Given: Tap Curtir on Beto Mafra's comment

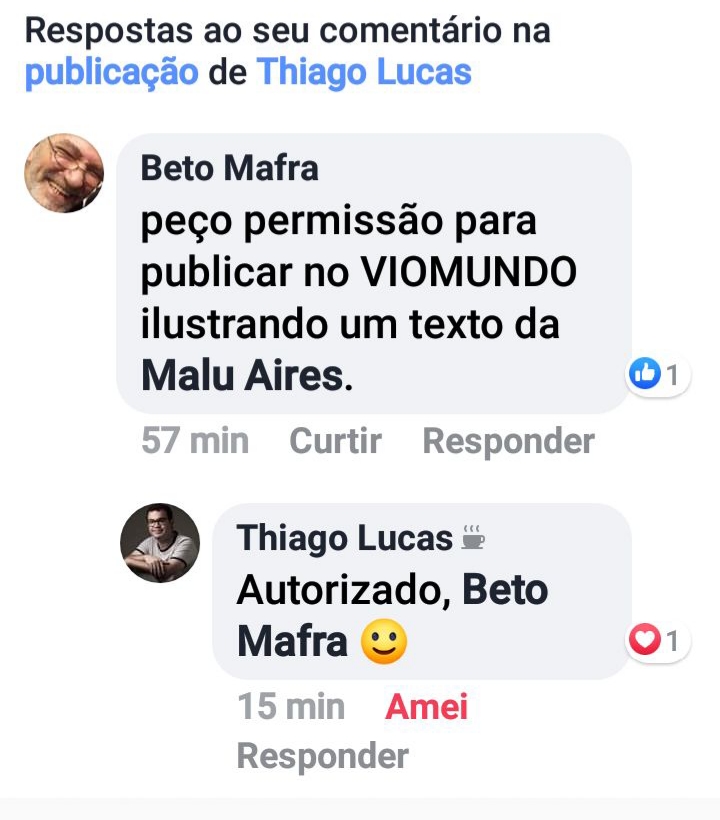Looking at the screenshot, I should tap(335, 441).
